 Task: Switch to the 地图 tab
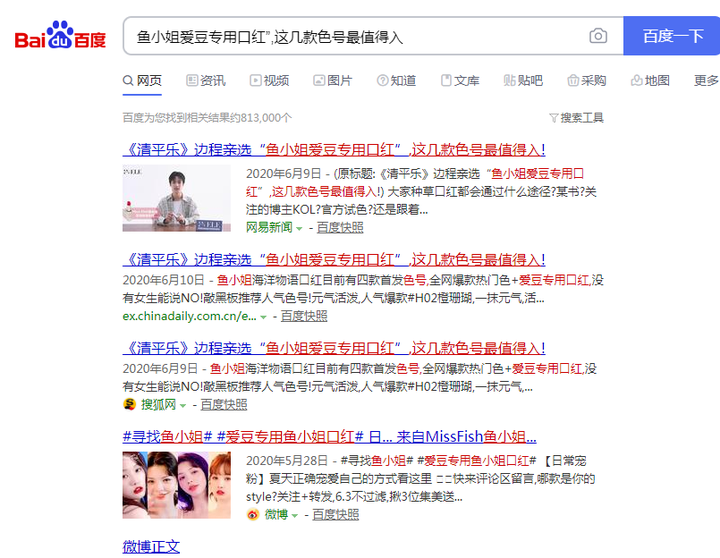coord(650,81)
